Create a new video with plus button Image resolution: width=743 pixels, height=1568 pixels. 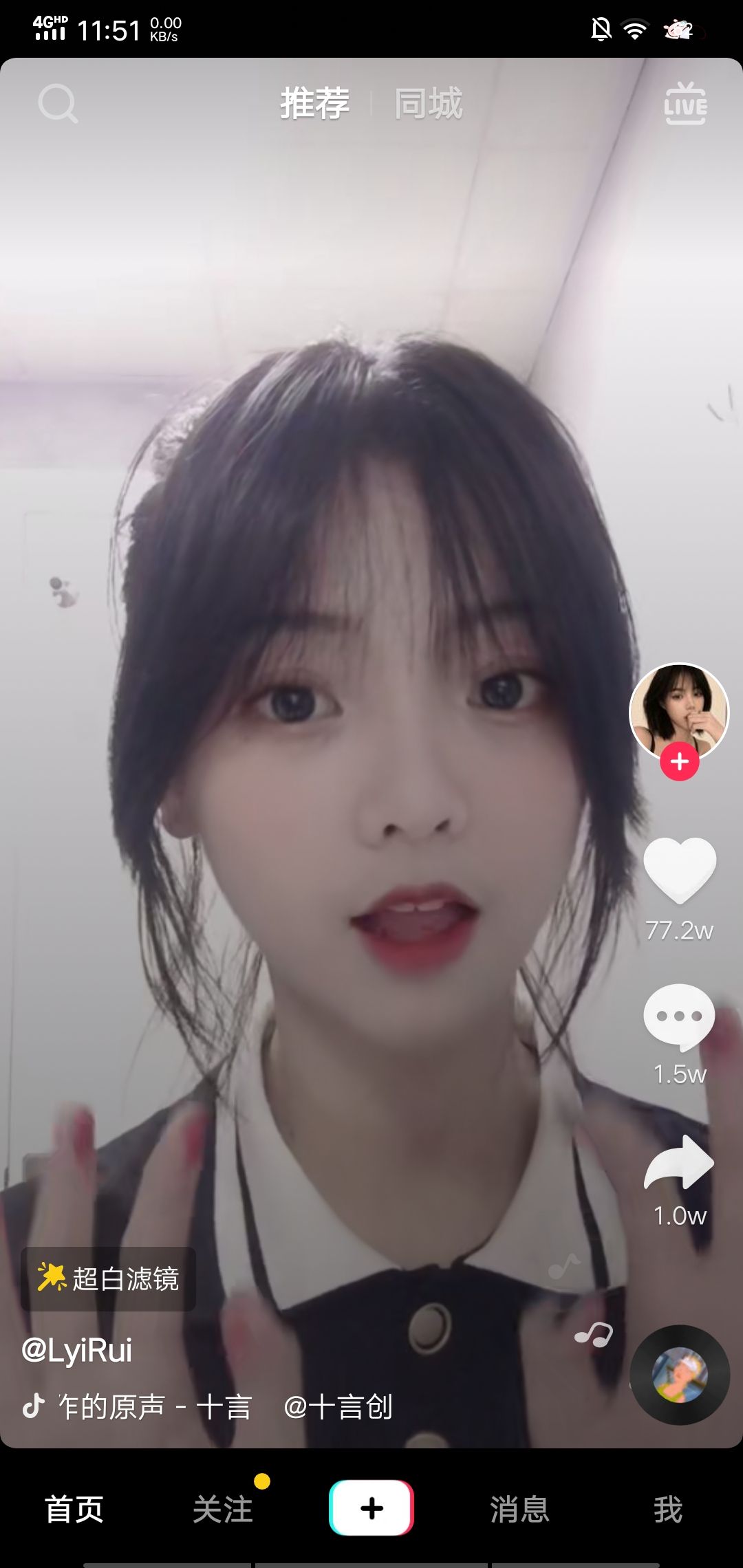coord(371,1507)
